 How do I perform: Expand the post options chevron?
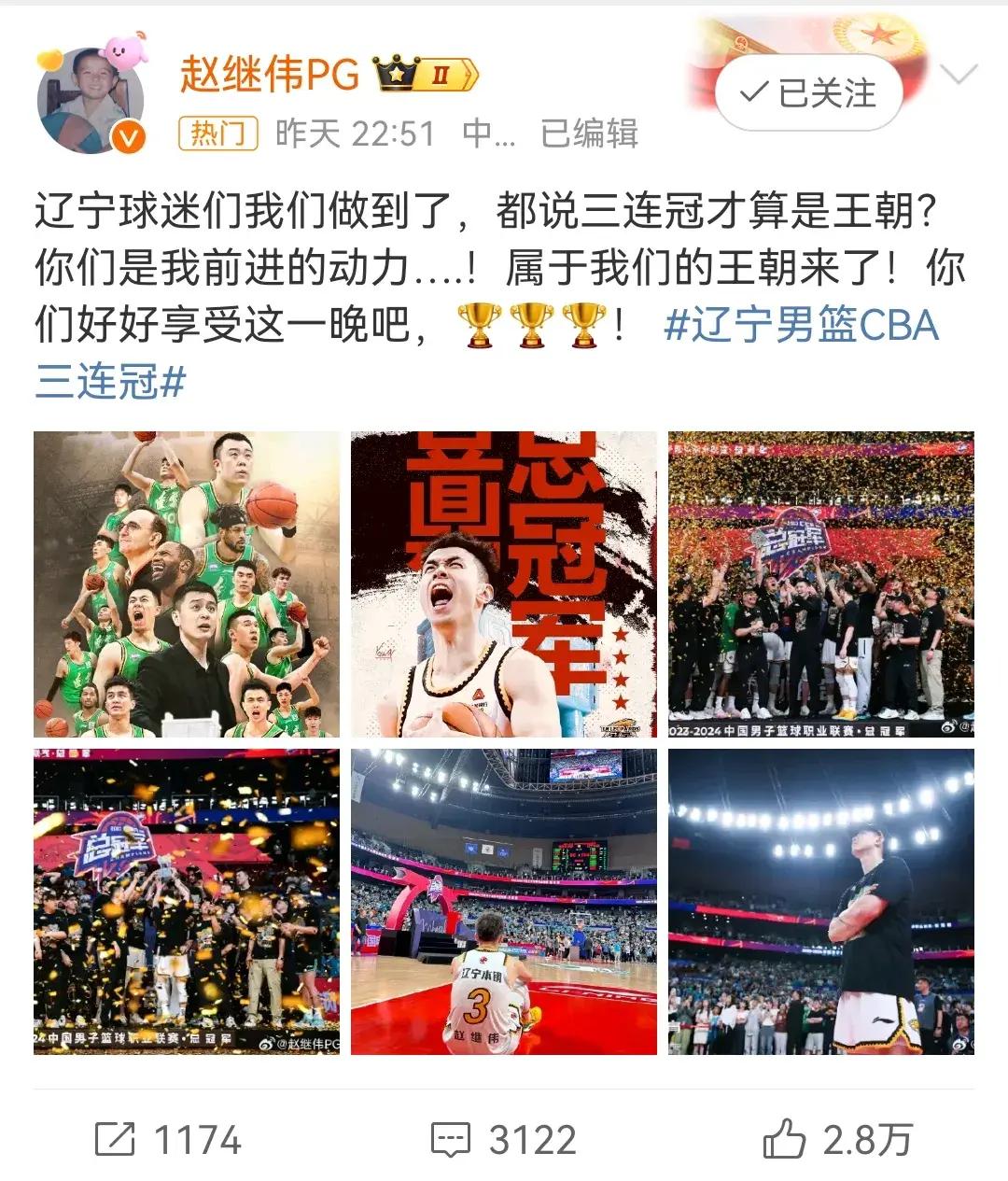pyautogui.click(x=959, y=74)
